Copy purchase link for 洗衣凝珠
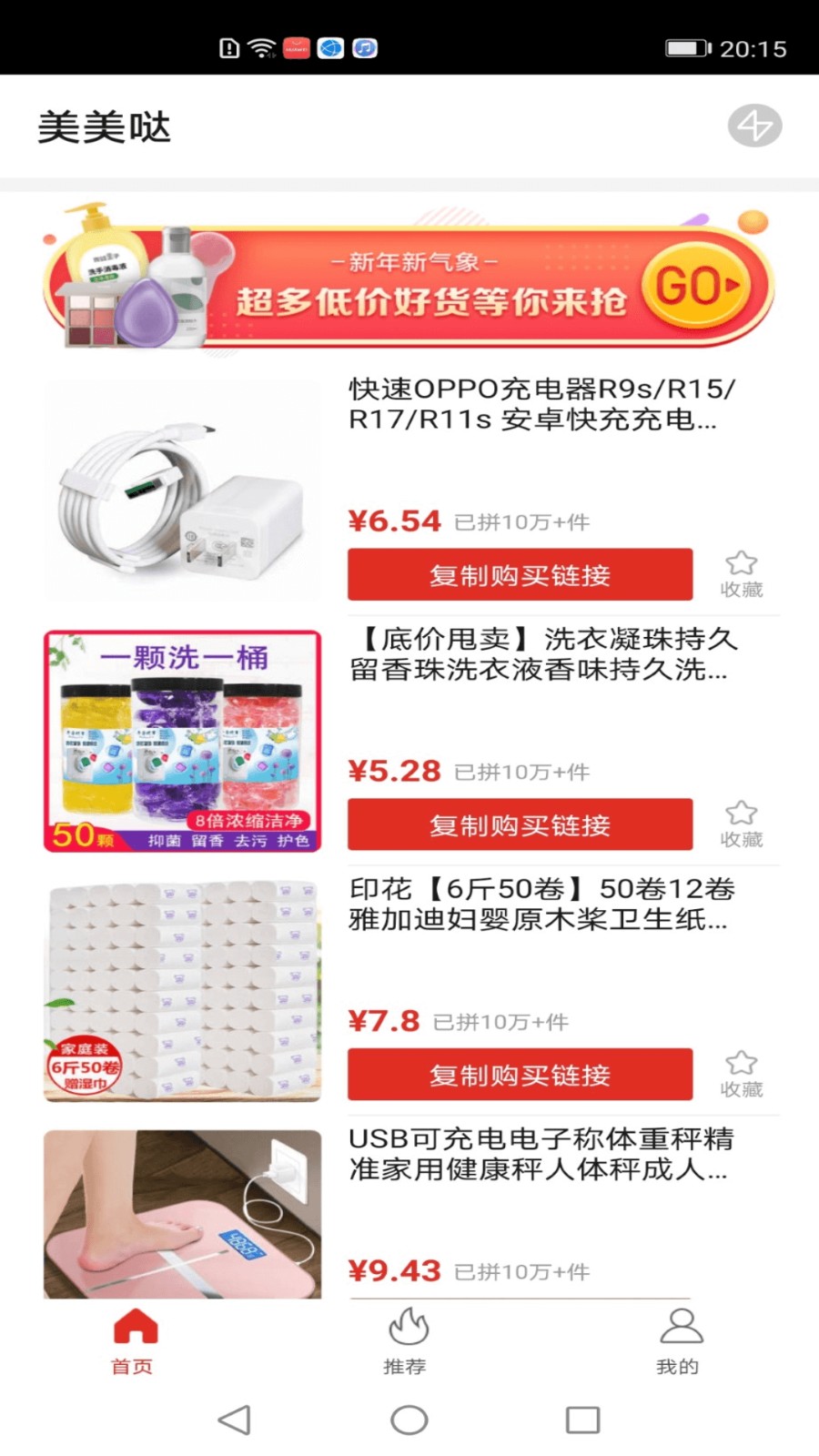The width and height of the screenshot is (819, 1456). coord(520,824)
